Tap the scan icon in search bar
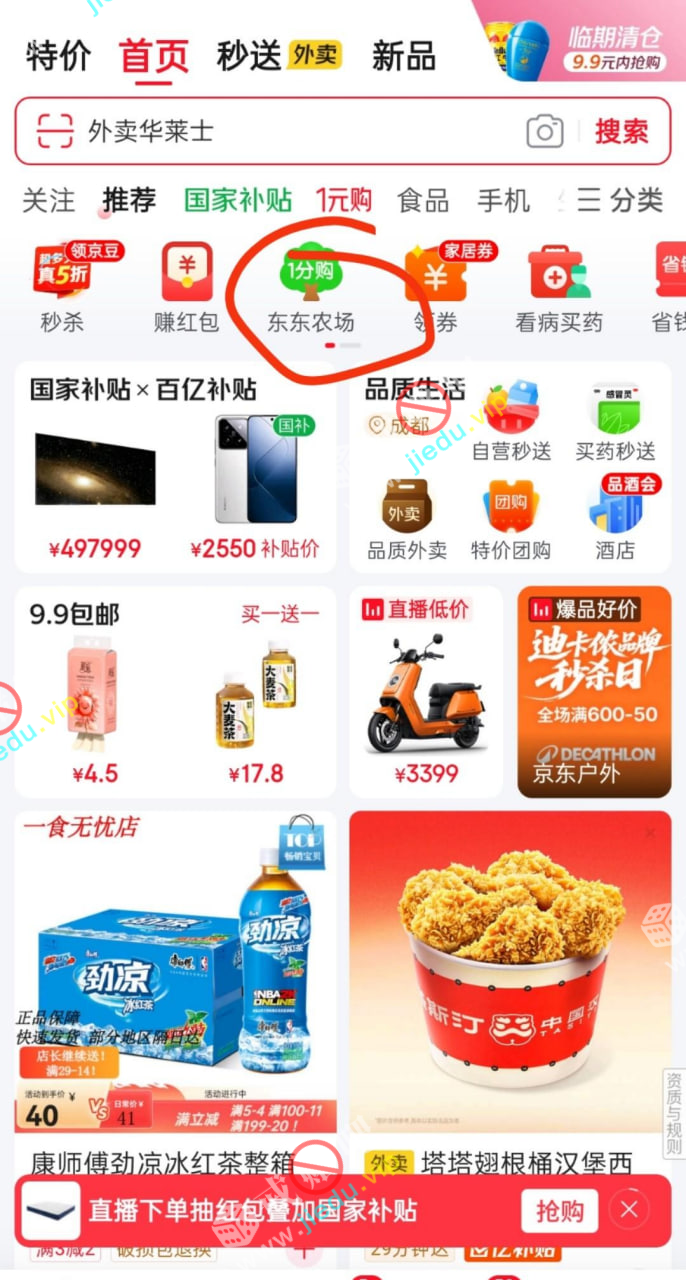The height and width of the screenshot is (1280, 686). pos(54,131)
